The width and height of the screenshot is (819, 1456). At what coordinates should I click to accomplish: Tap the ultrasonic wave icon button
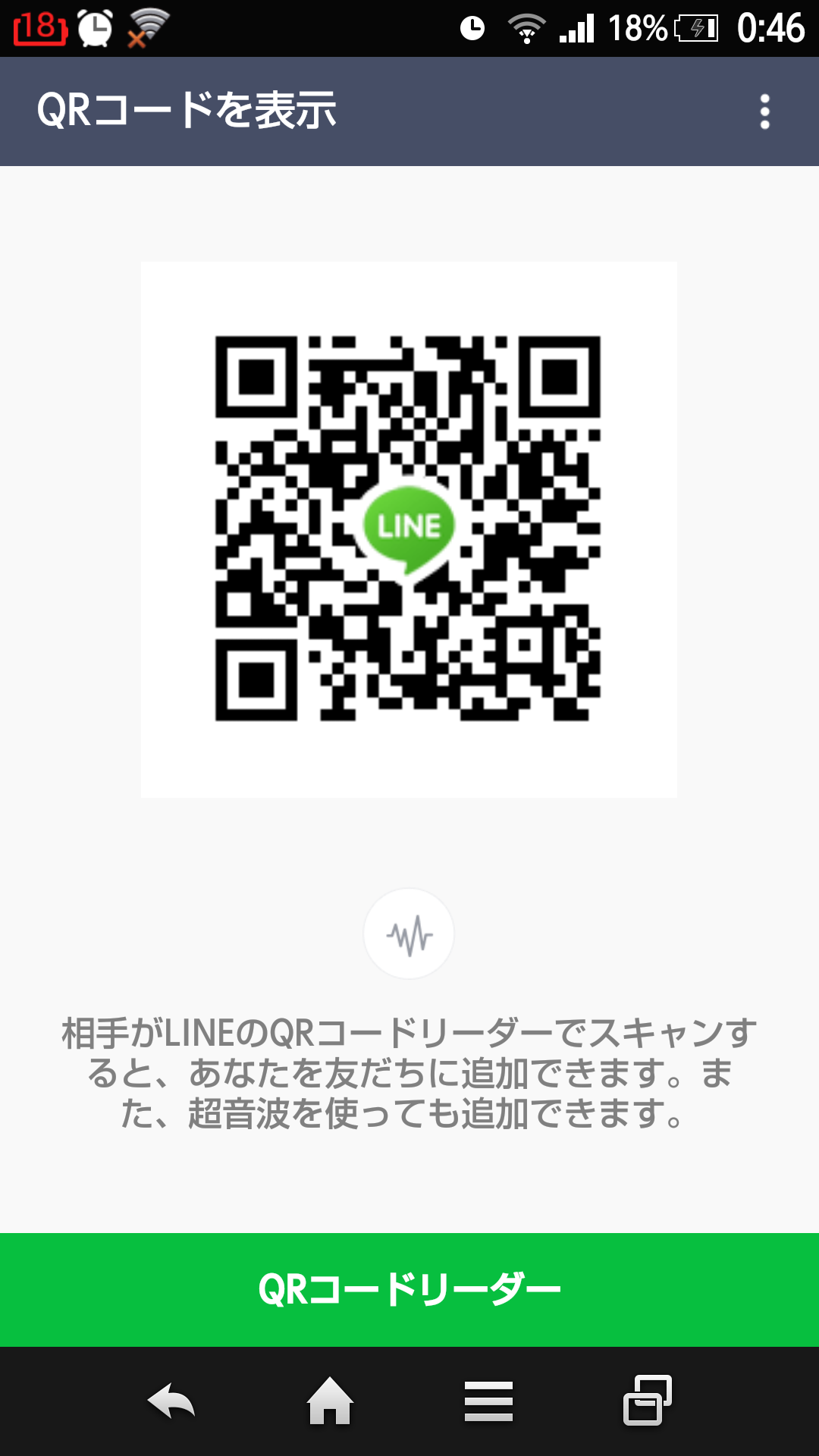click(x=409, y=934)
